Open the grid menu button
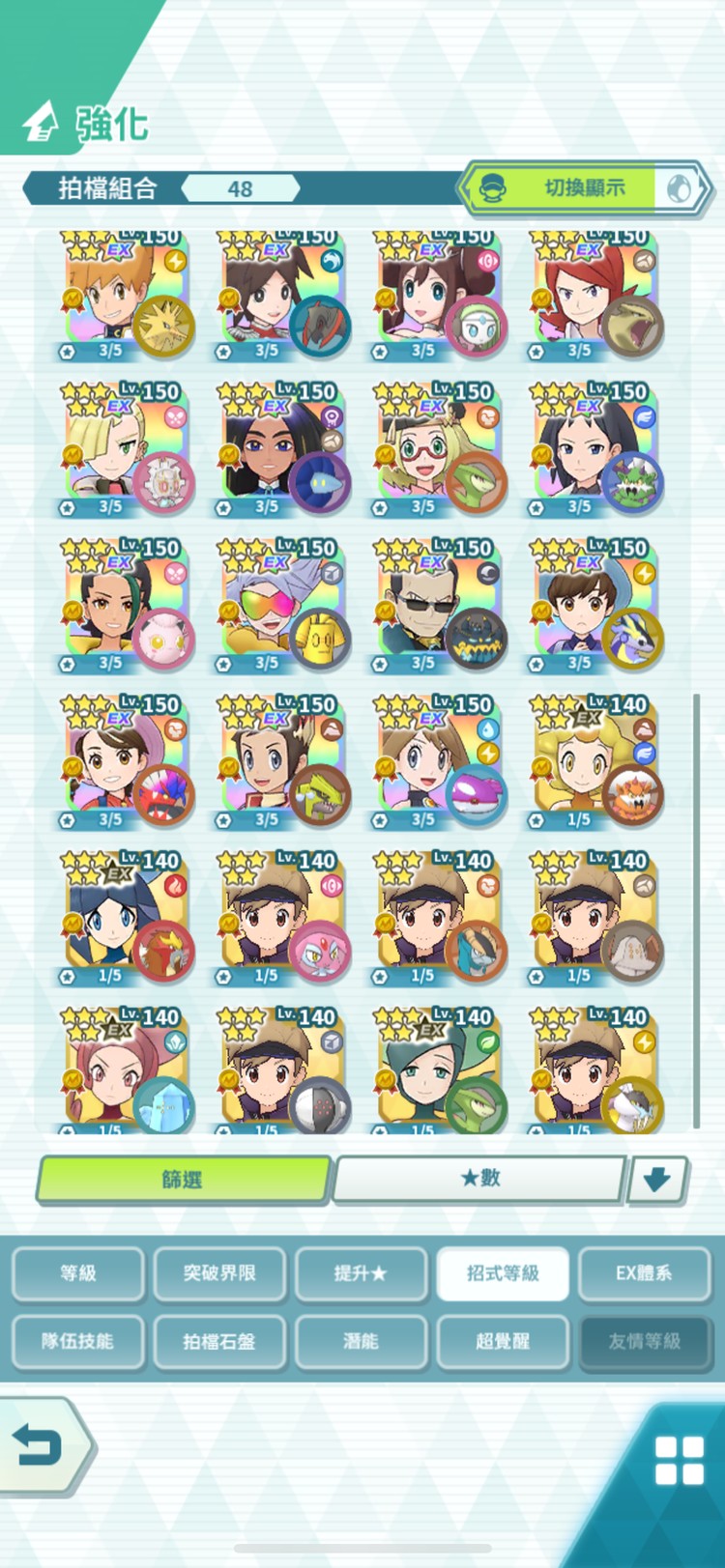This screenshot has width=725, height=1568. point(679,1460)
